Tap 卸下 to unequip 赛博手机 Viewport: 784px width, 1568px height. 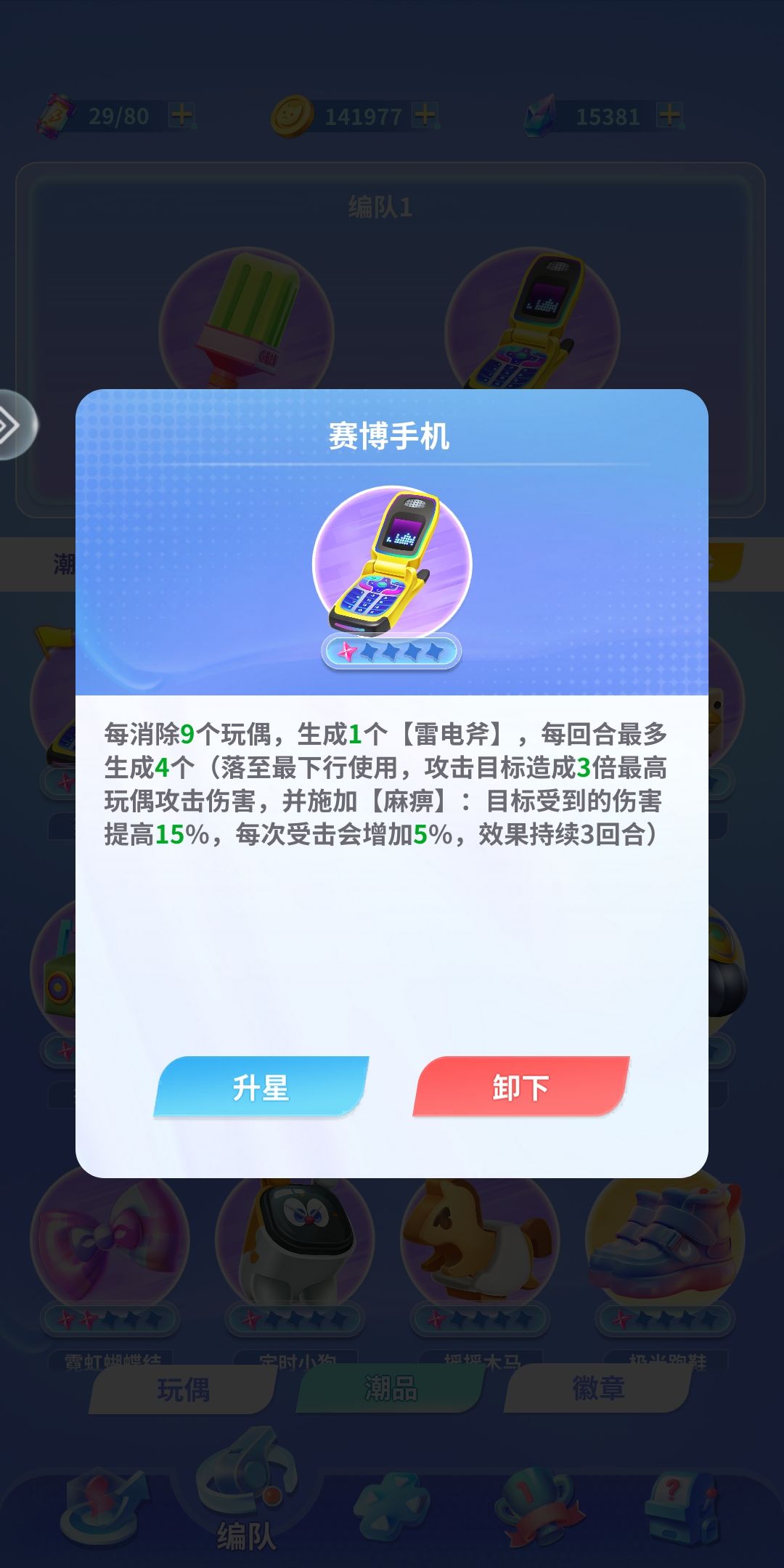pyautogui.click(x=521, y=1087)
